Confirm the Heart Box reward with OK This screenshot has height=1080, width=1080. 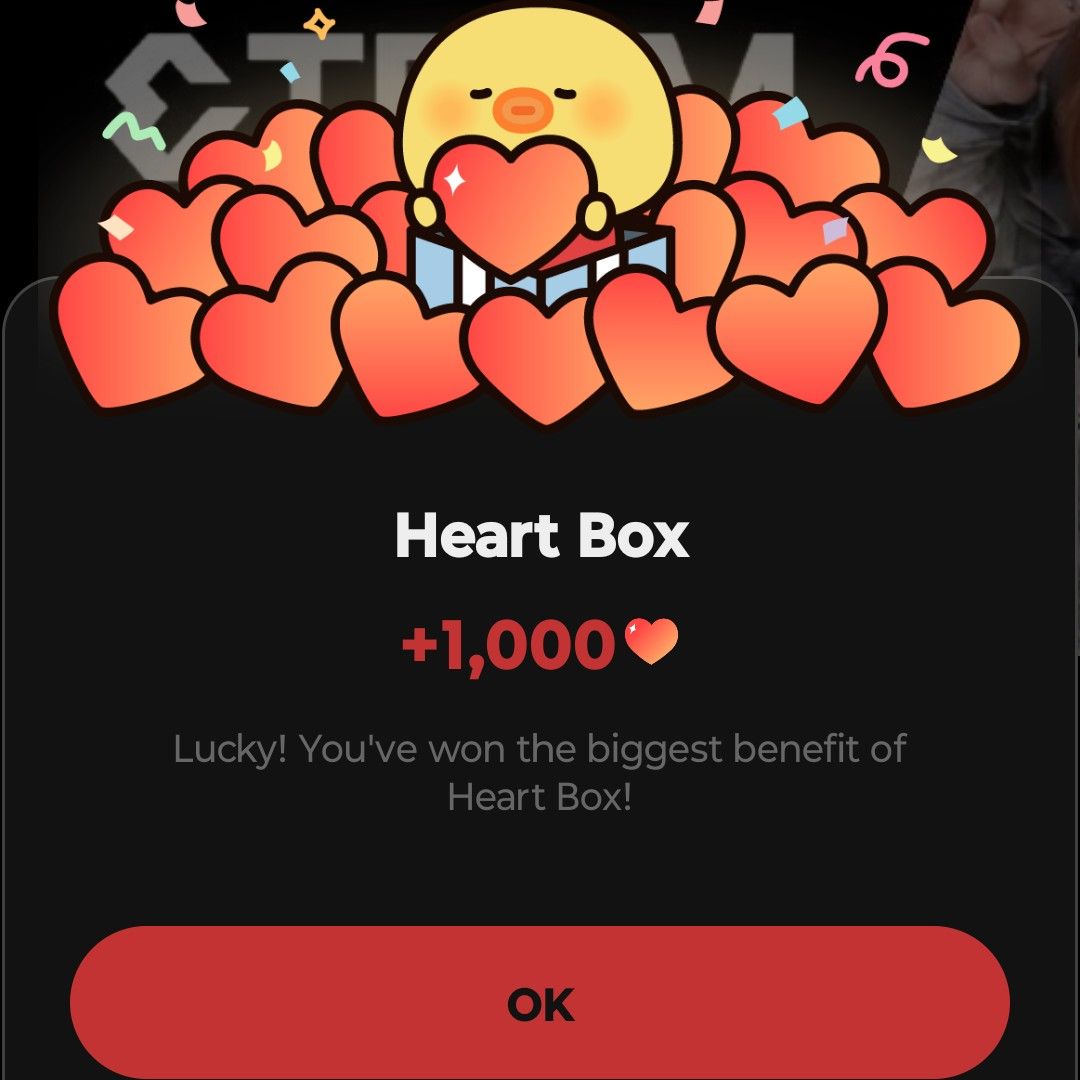(x=540, y=1003)
